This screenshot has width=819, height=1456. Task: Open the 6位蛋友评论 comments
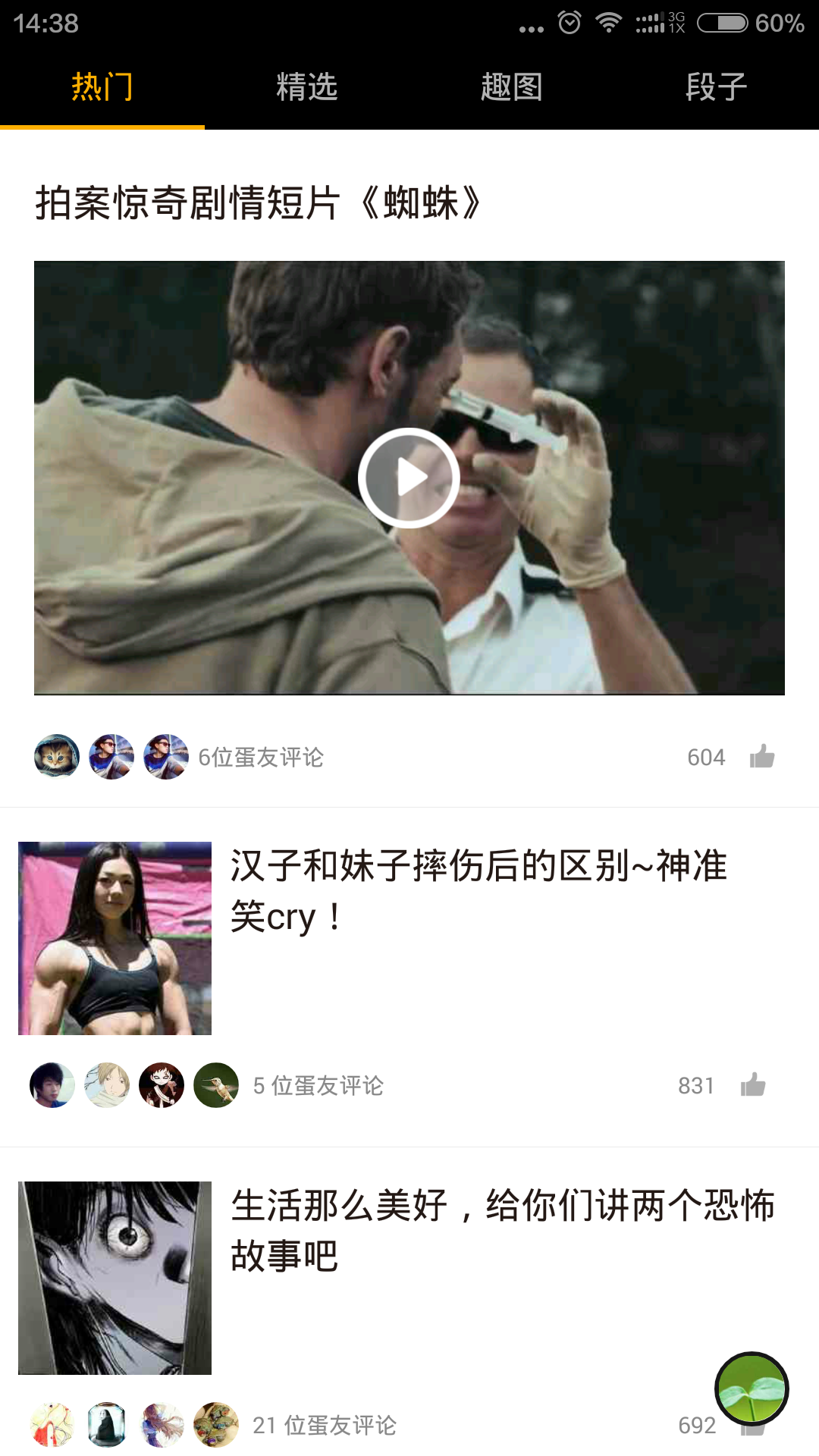tap(260, 757)
